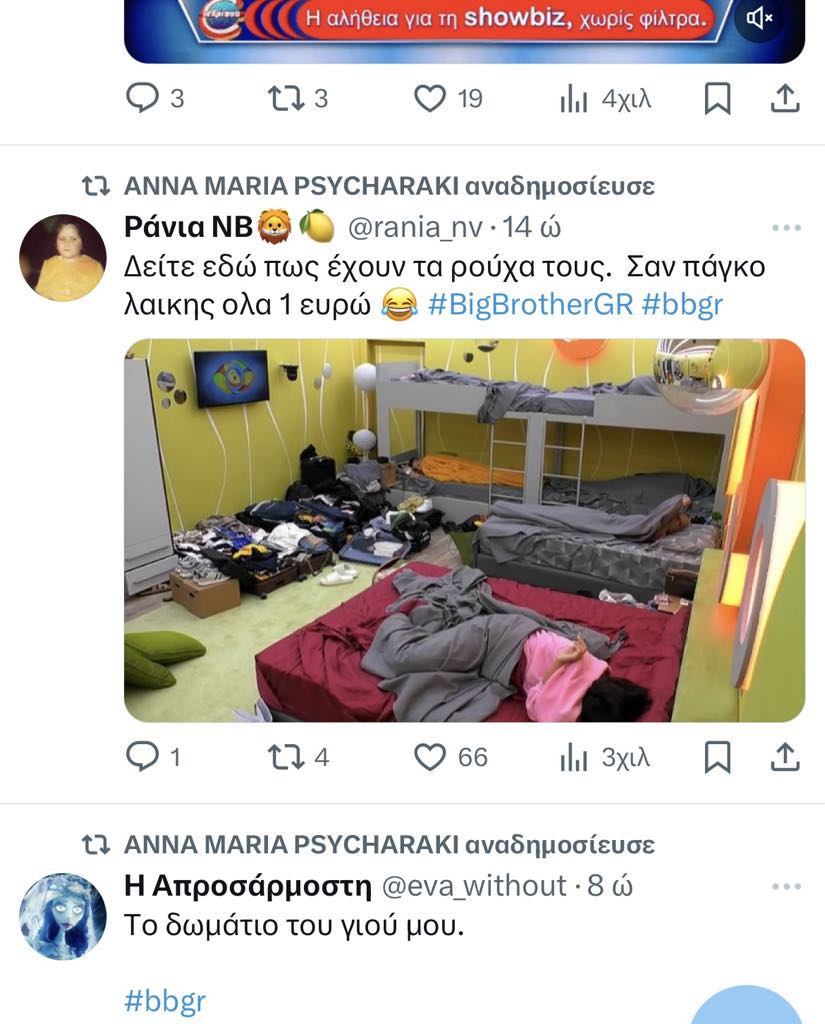Open the overflow menu on Η Απροσάρμοστη's post

point(787,887)
